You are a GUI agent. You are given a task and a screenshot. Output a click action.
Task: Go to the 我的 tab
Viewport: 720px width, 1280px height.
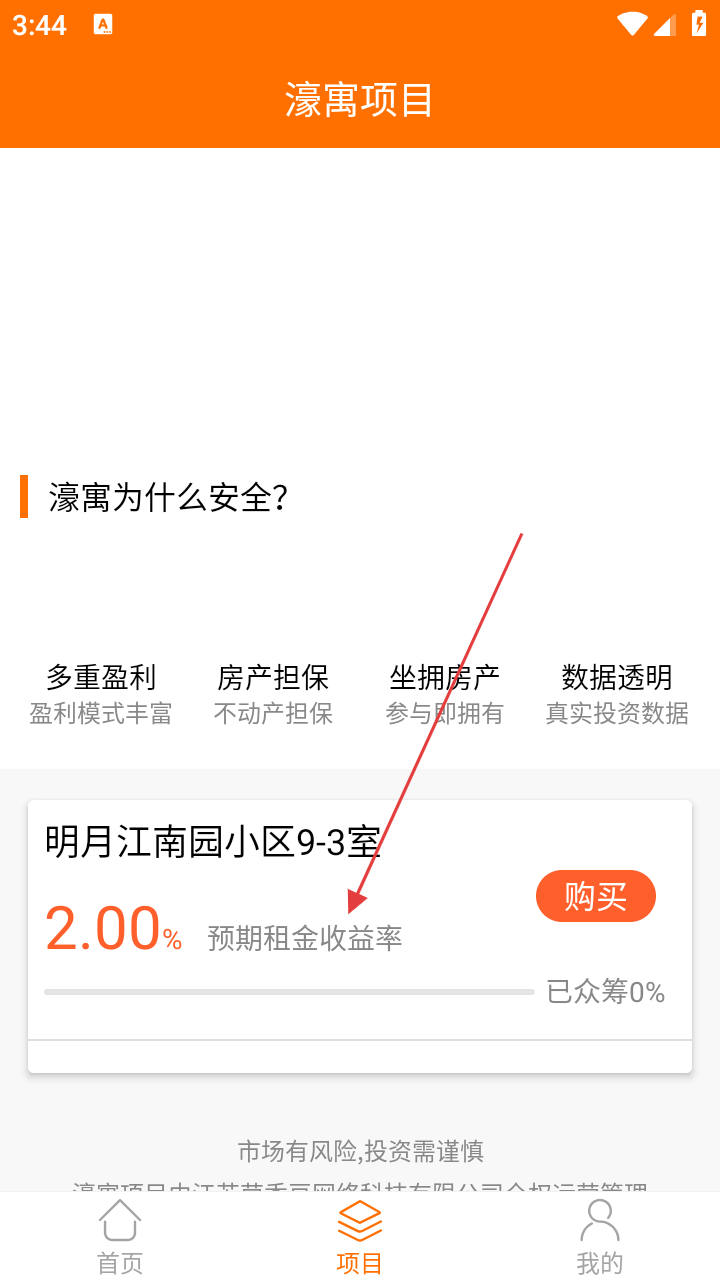point(599,1237)
